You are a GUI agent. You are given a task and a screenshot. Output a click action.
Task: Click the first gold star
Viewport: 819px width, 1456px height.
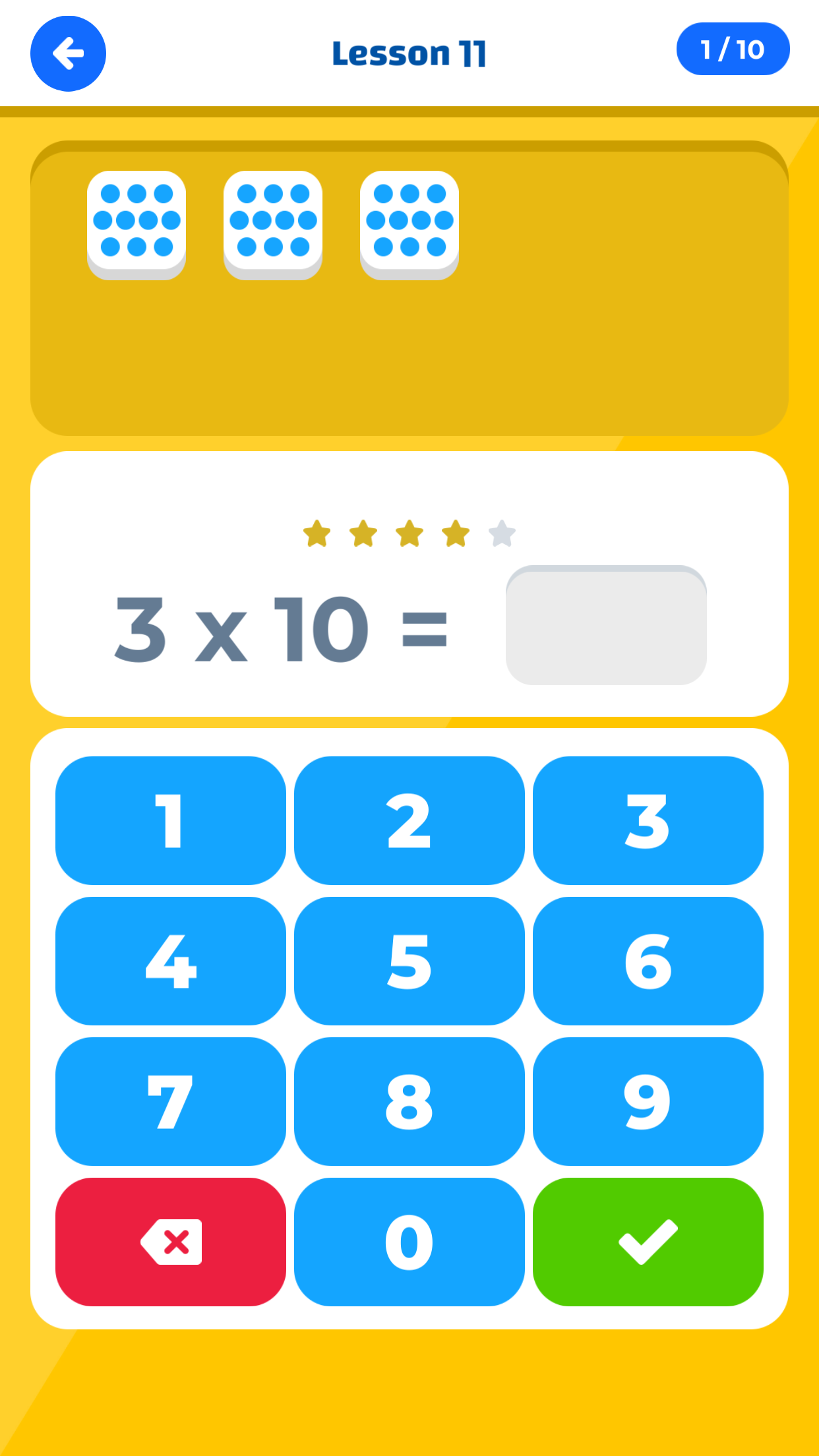tap(318, 533)
